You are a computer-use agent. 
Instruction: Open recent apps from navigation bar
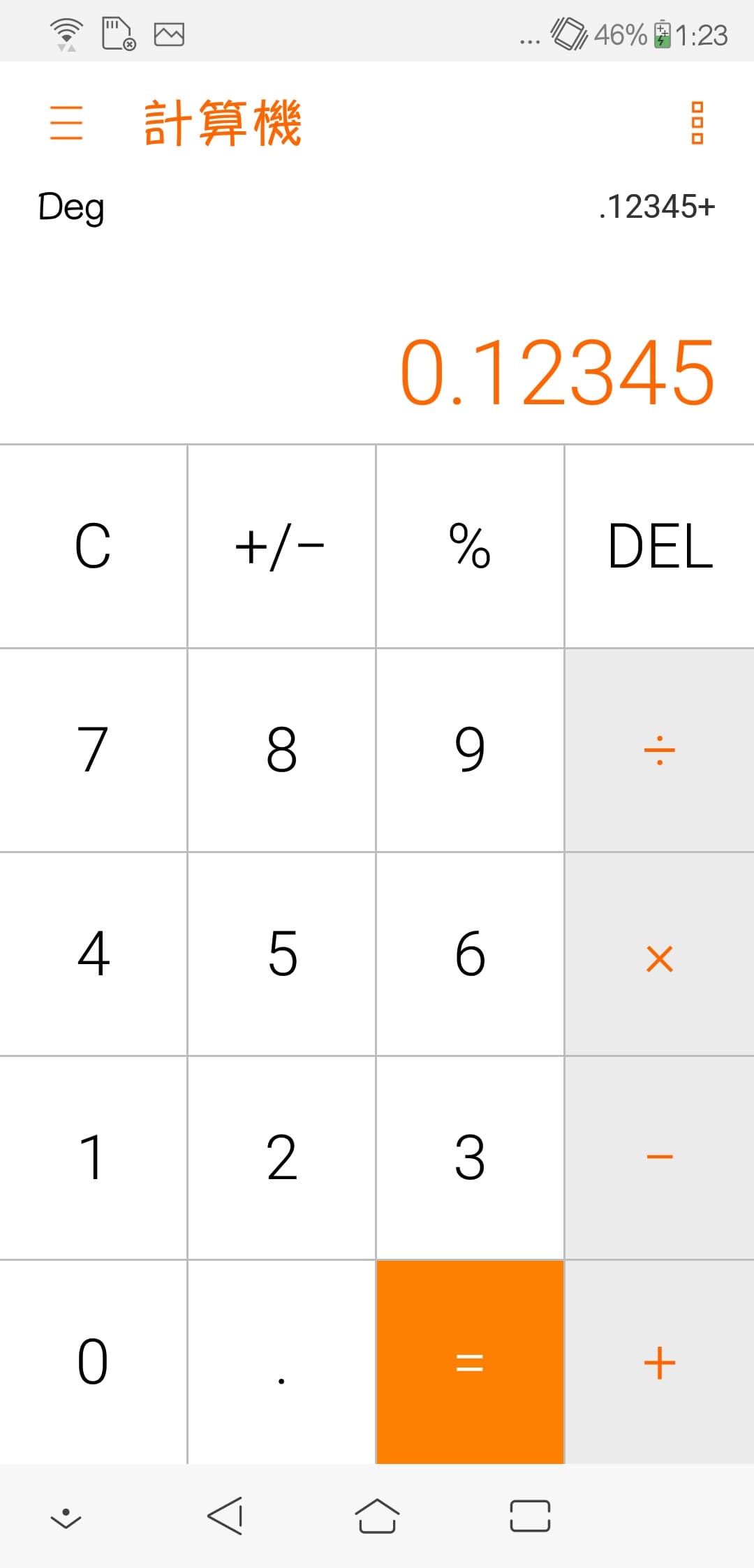[530, 1516]
